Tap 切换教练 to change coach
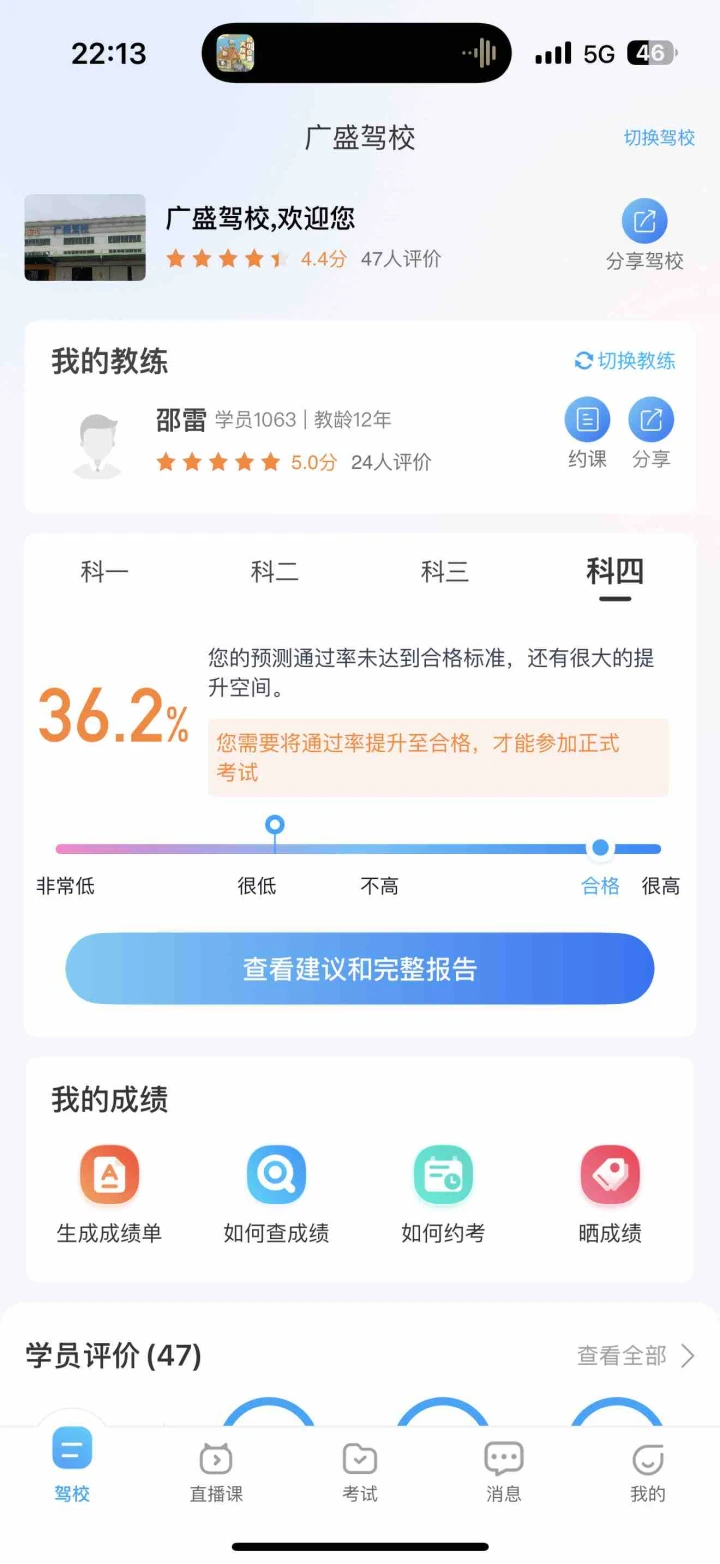The image size is (720, 1564). pyautogui.click(x=625, y=361)
